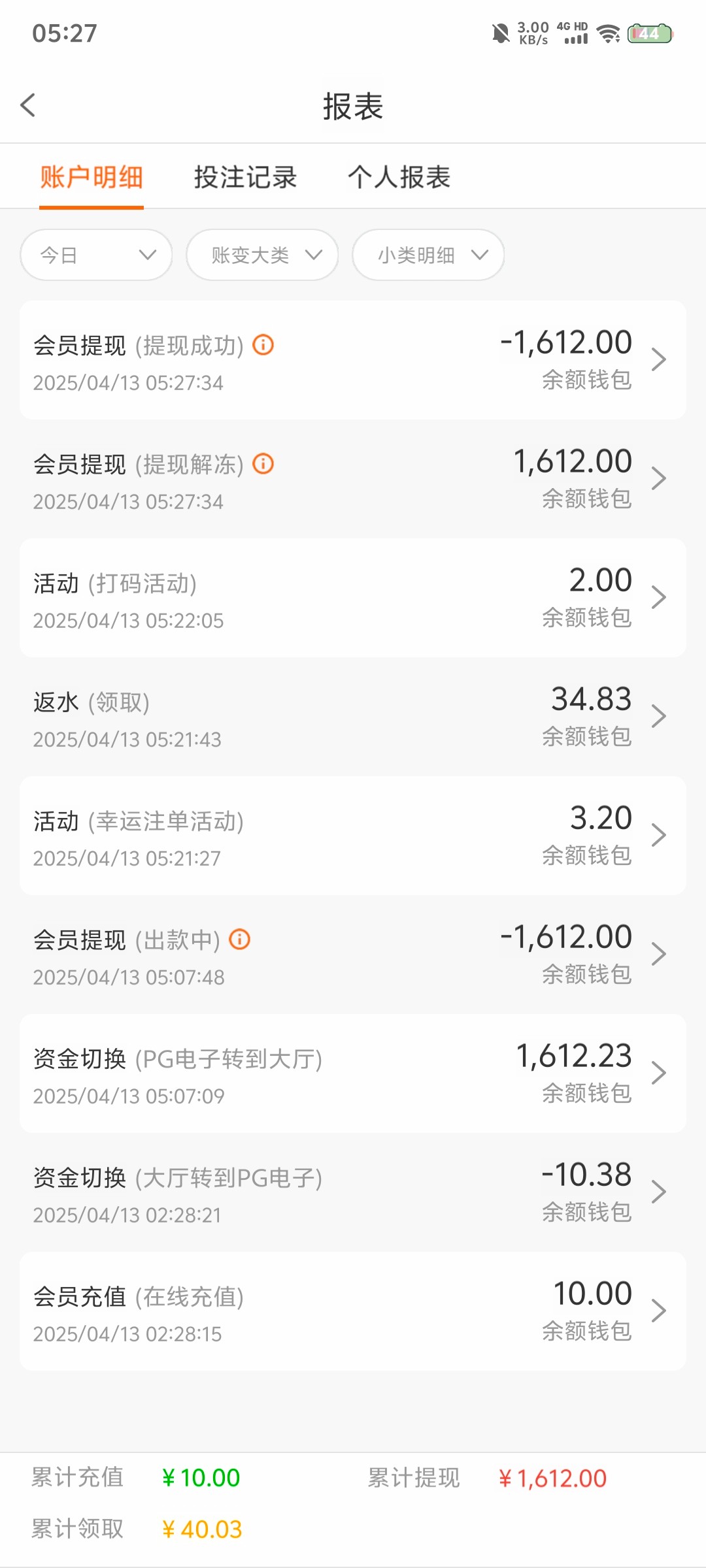Switch to the 投注记录 tab
706x1568 pixels.
click(246, 177)
